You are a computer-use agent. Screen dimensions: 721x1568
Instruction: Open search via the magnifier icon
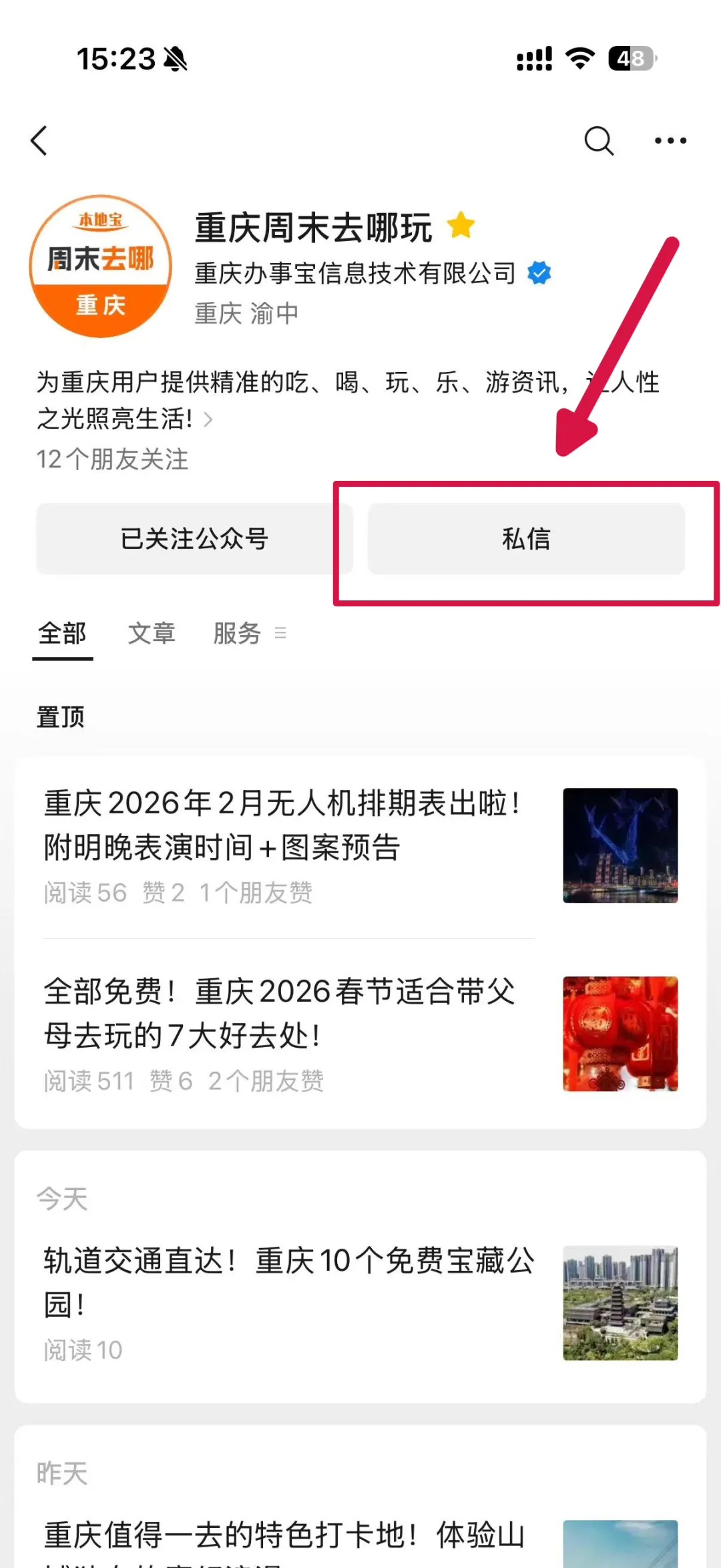coord(598,141)
